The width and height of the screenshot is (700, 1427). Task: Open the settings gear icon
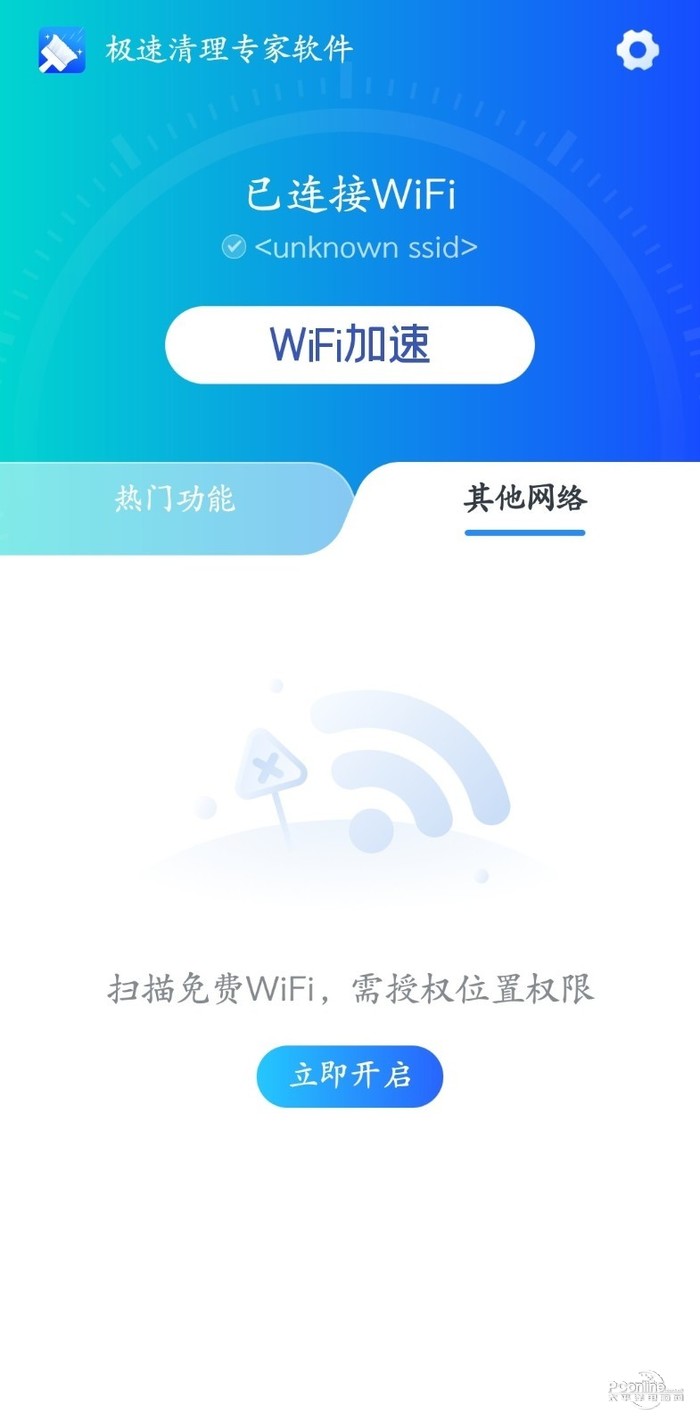click(637, 49)
